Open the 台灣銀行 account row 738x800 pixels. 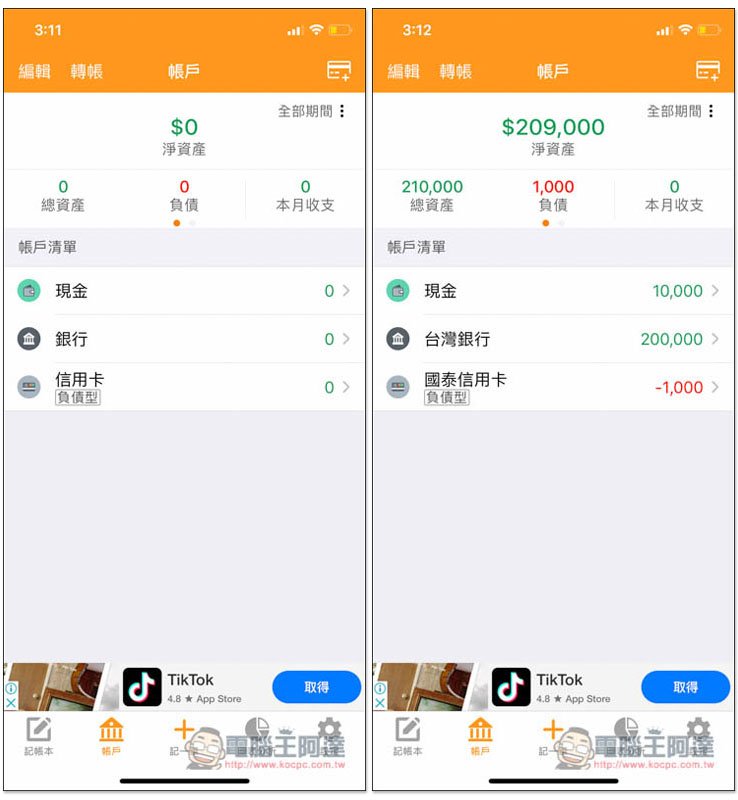point(552,339)
